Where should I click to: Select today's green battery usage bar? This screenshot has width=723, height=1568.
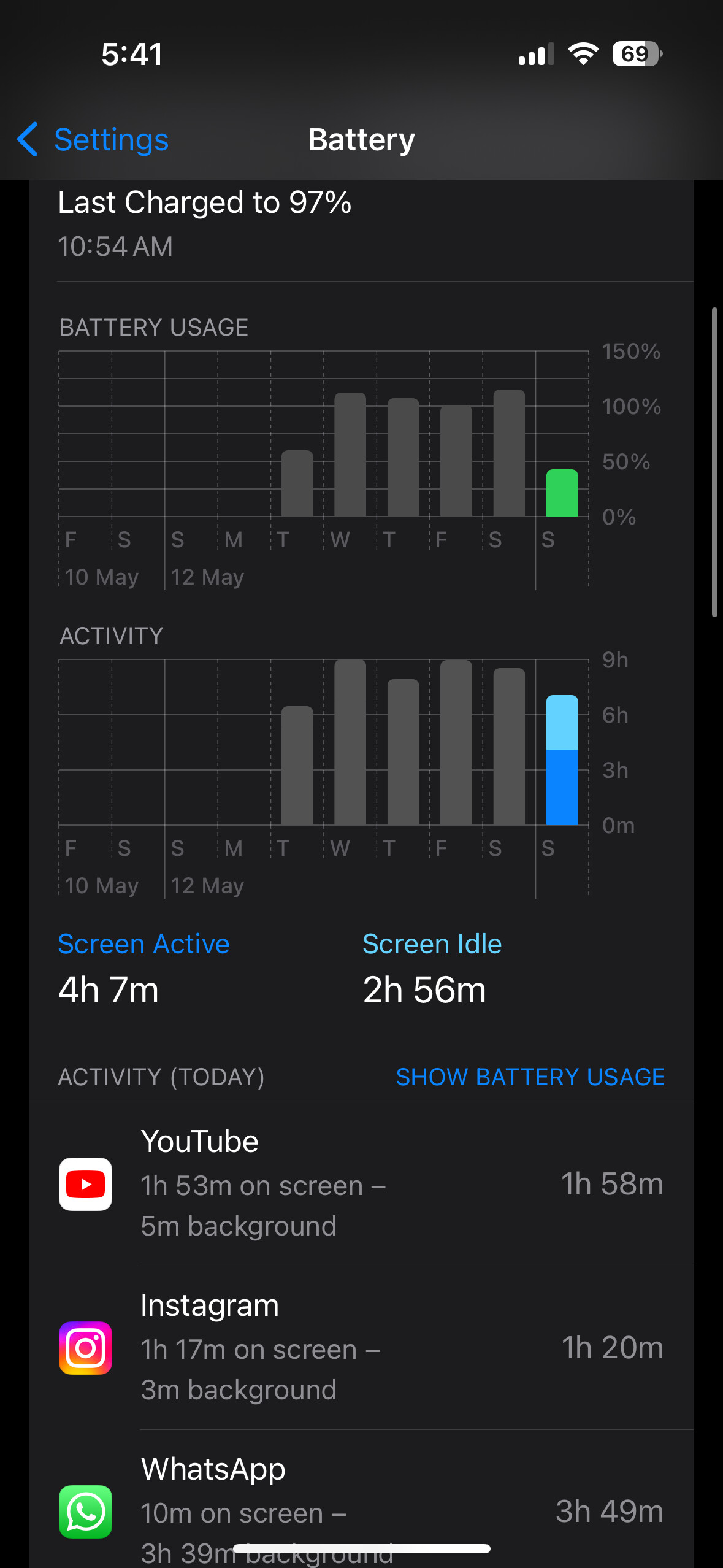click(x=562, y=493)
